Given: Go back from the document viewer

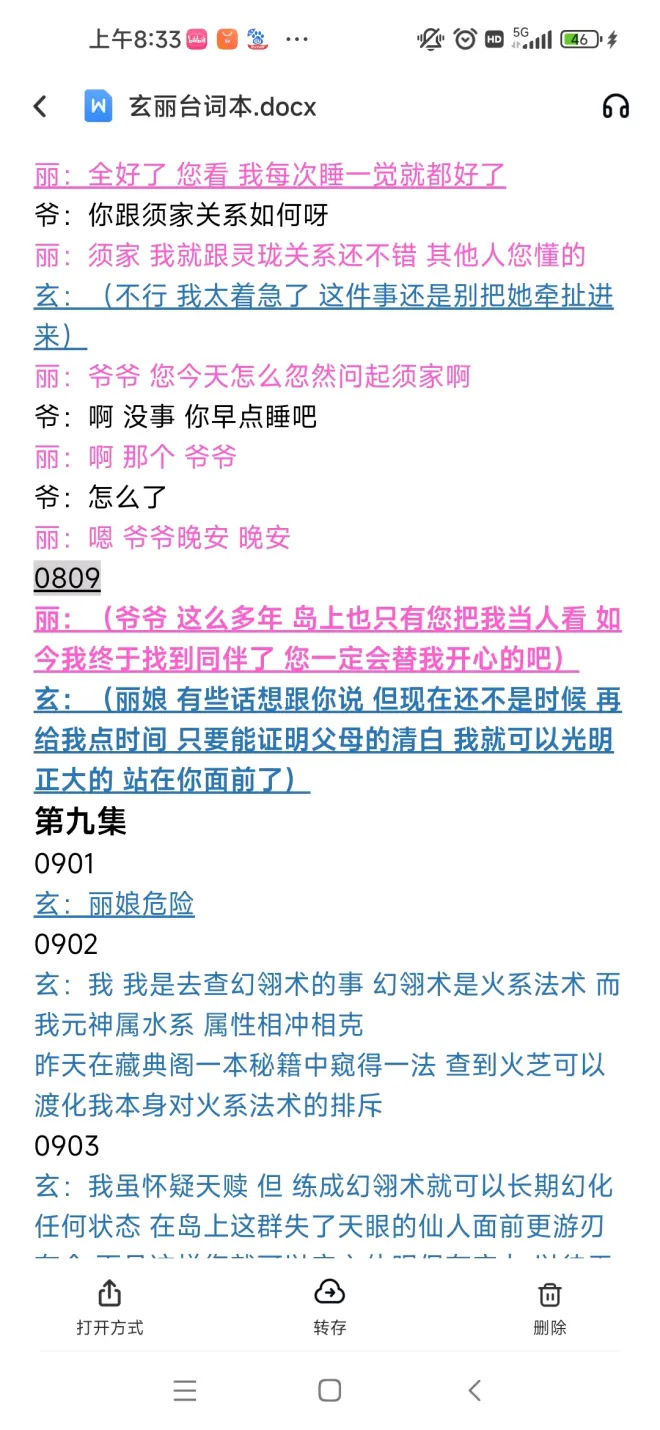Looking at the screenshot, I should [x=41, y=106].
